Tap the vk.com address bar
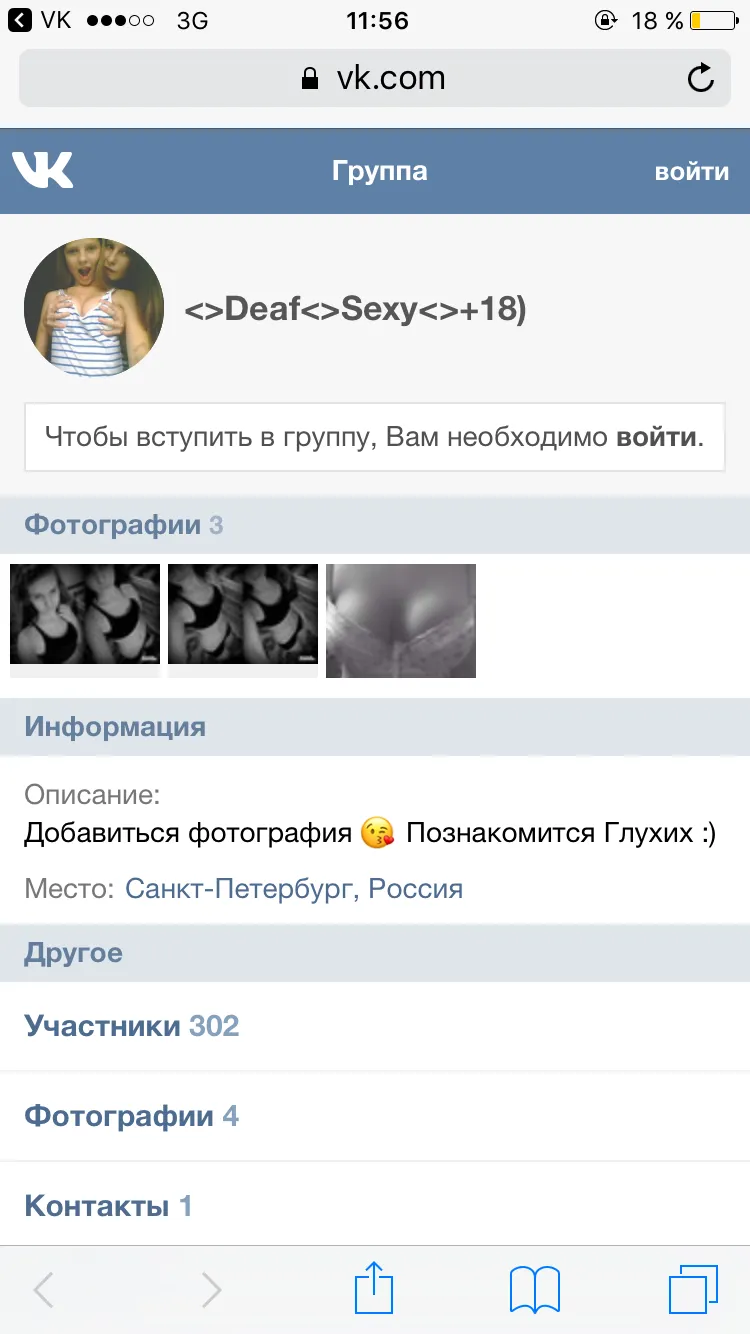This screenshot has height=1334, width=750. [x=375, y=78]
